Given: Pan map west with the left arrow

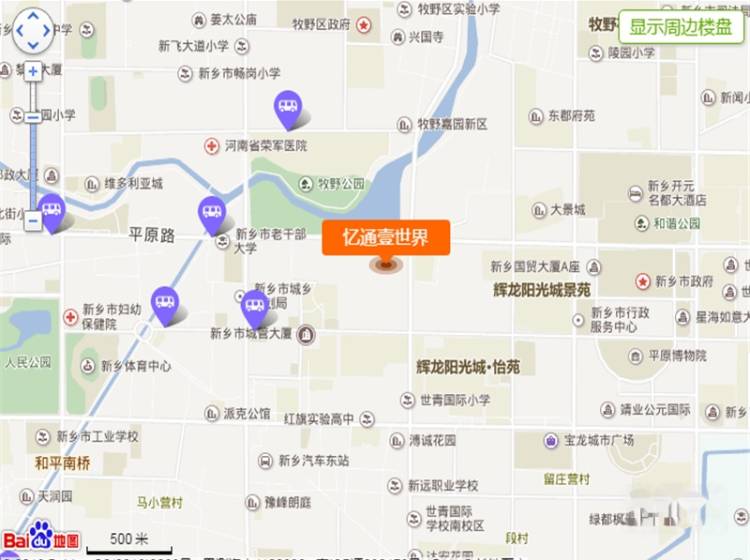Looking at the screenshot, I should pyautogui.click(x=19, y=31).
